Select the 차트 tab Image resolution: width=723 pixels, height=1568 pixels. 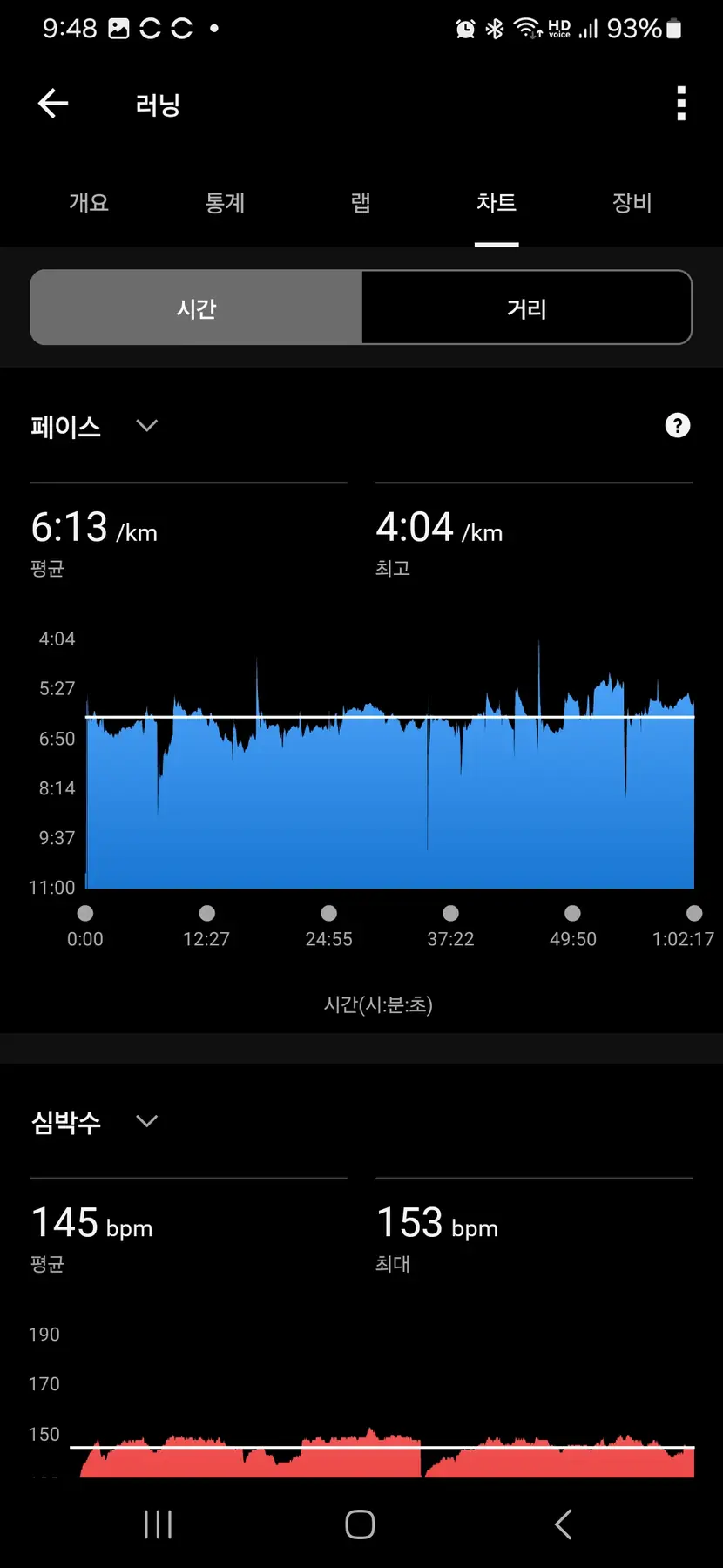pos(497,203)
